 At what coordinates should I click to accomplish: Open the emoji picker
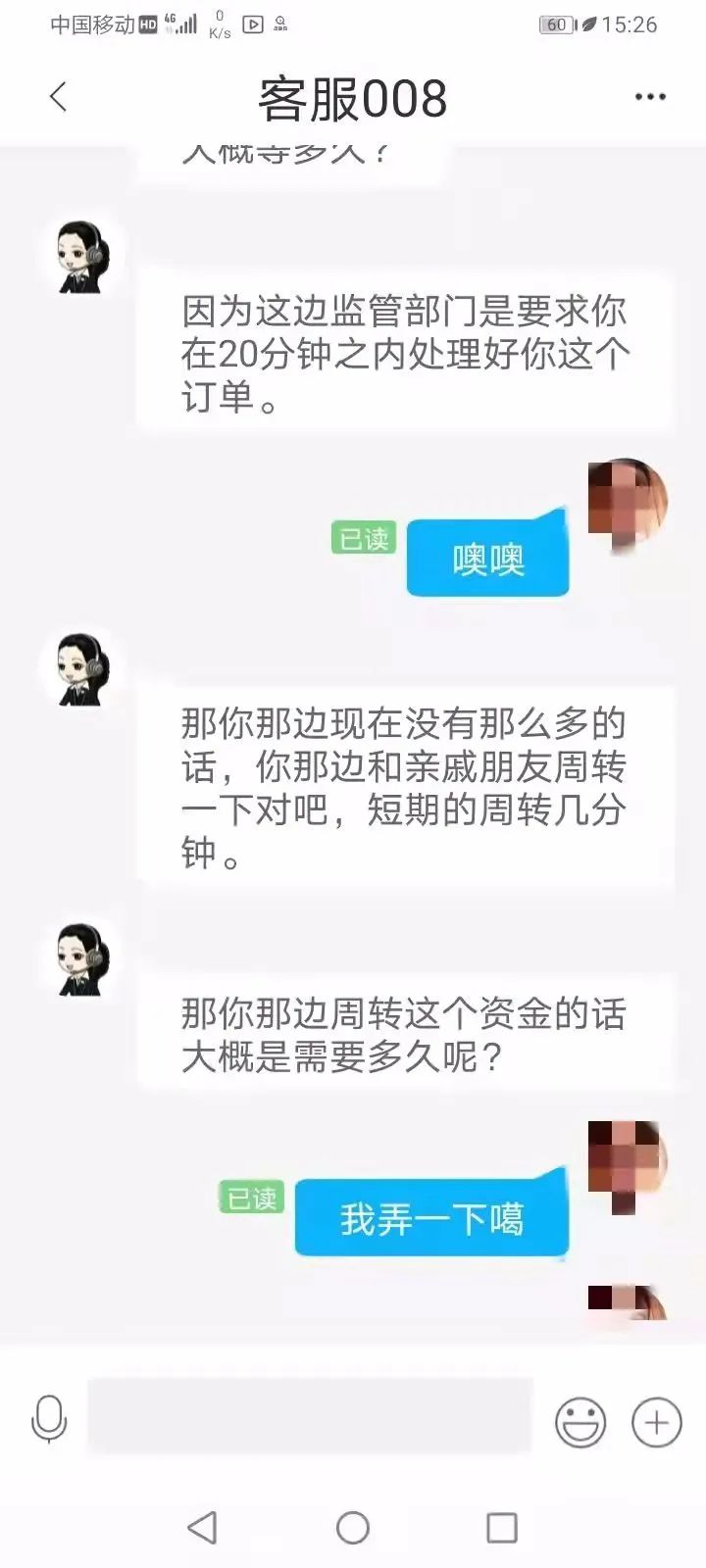(580, 1422)
